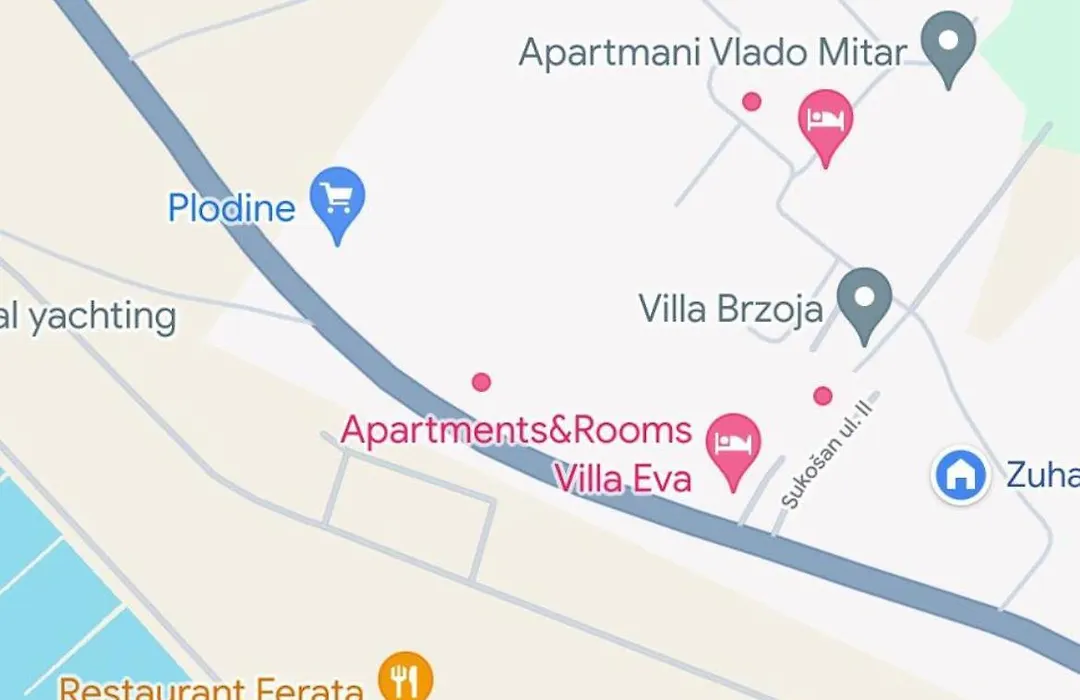Tap the Villa Brzoja map marker
This screenshot has height=700, width=1080.
click(864, 303)
